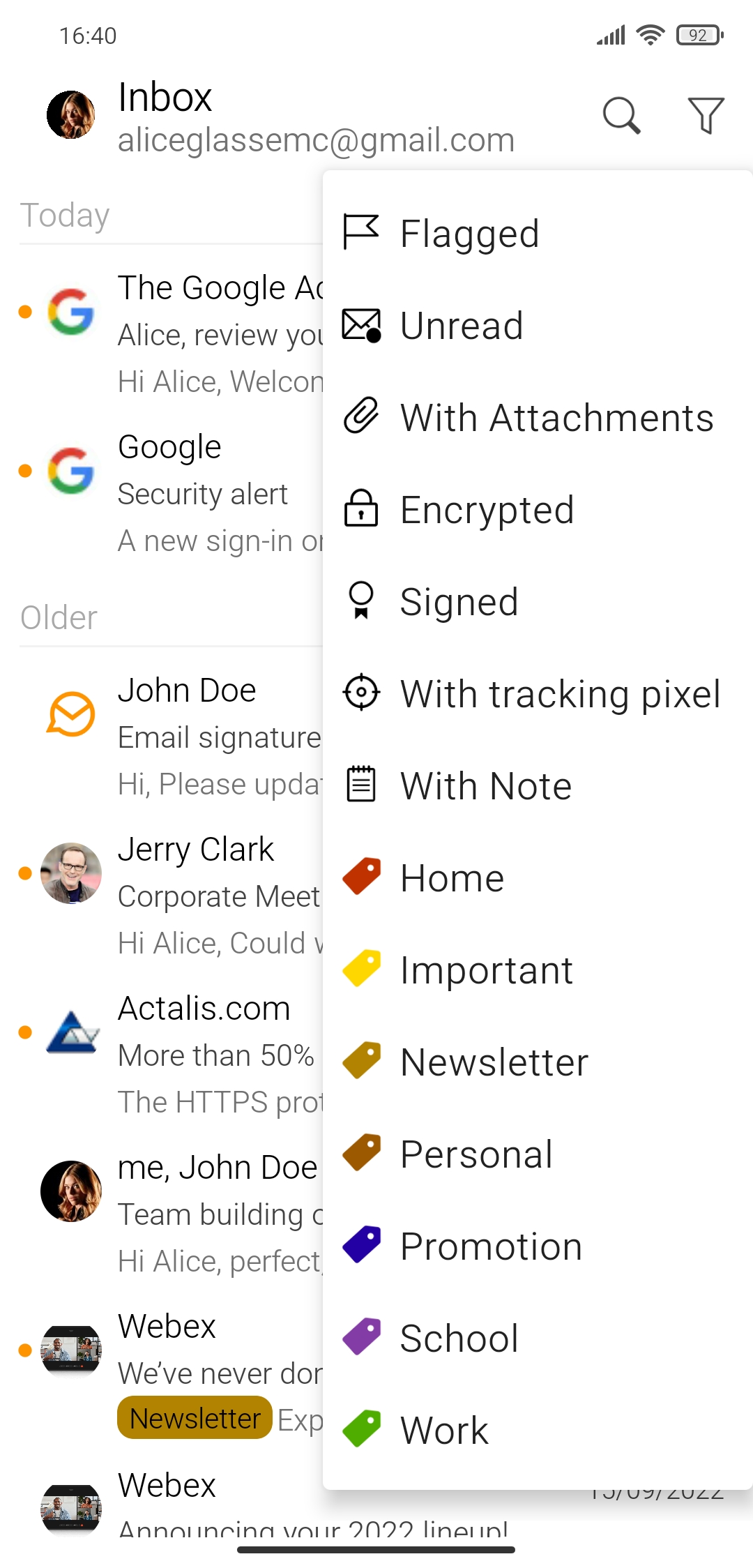The image size is (753, 1568).
Task: Filter by the Newsletter tag in the menu
Action: coord(538,1062)
